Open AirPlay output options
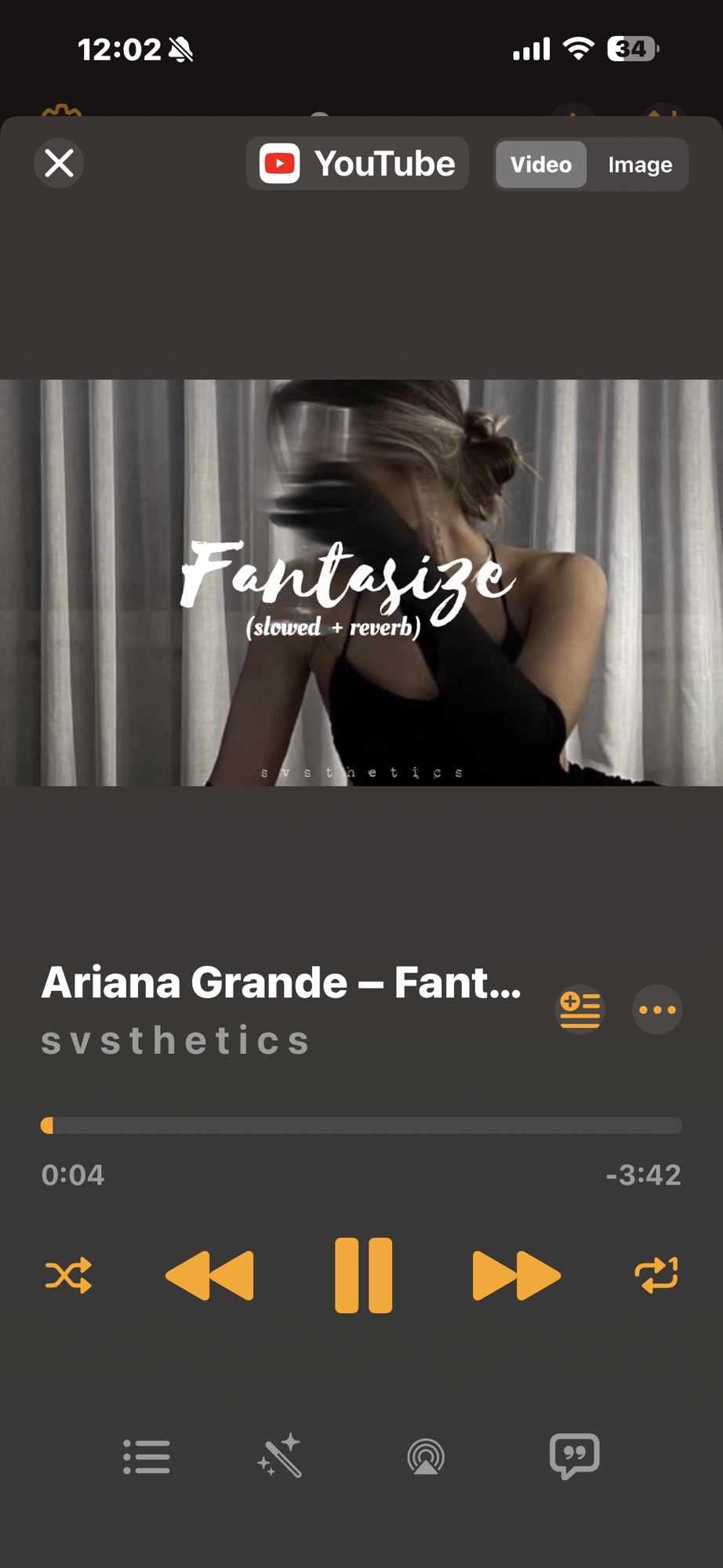The height and width of the screenshot is (1568, 723). pyautogui.click(x=426, y=1457)
